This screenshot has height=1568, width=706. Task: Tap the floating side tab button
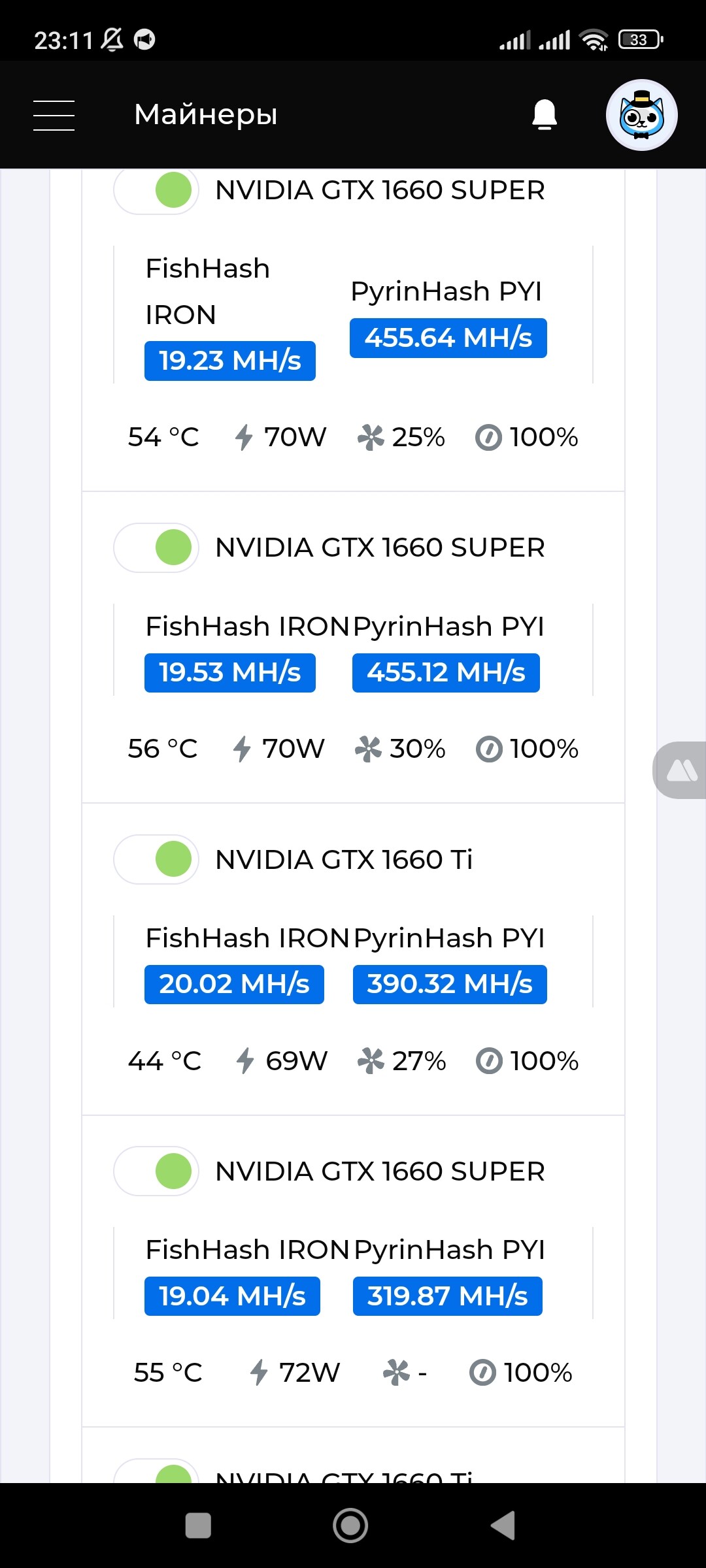[x=680, y=770]
